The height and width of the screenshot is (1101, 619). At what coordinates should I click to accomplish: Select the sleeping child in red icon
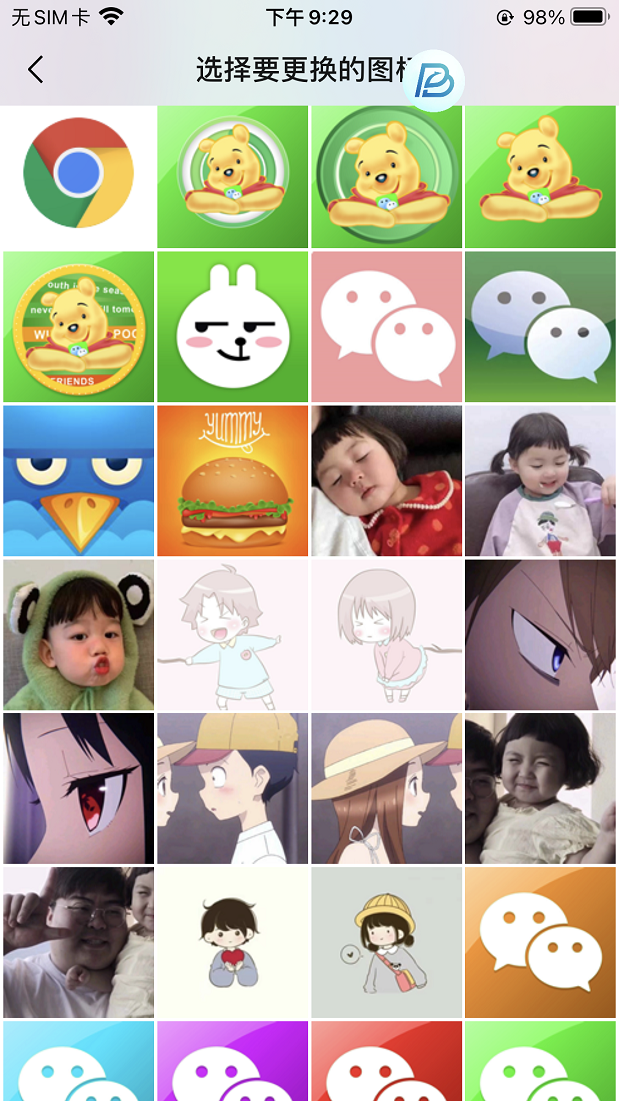tap(387, 481)
